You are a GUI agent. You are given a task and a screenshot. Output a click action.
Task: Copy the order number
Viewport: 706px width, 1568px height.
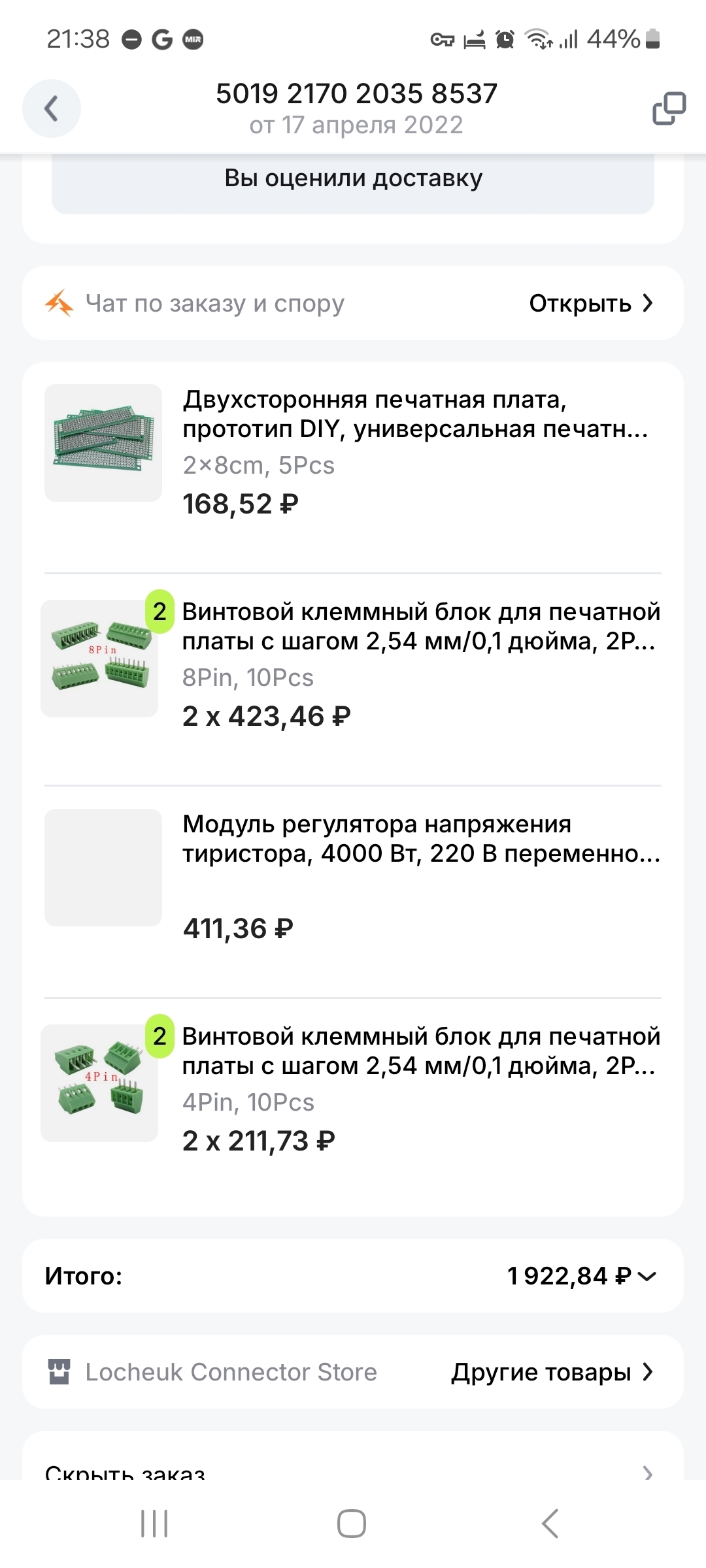click(x=669, y=108)
